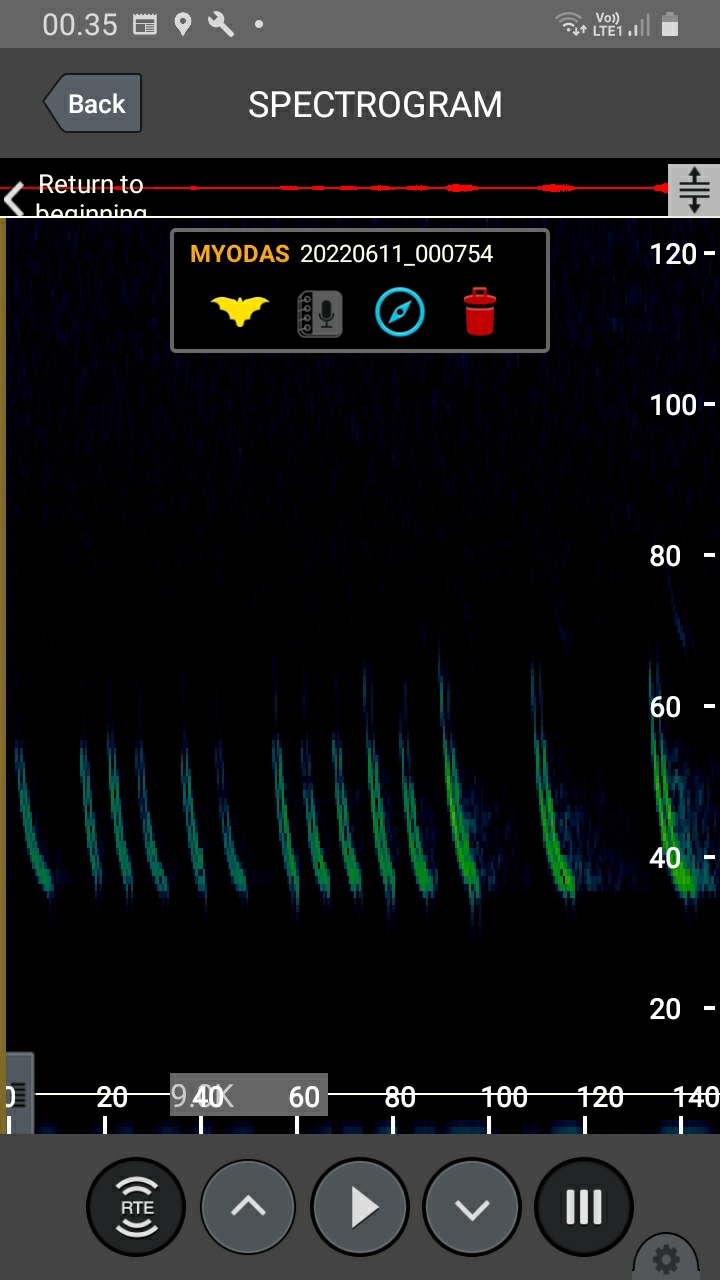Viewport: 720px width, 1280px height.
Task: Delete this recording with the red trash
Action: [x=480, y=311]
